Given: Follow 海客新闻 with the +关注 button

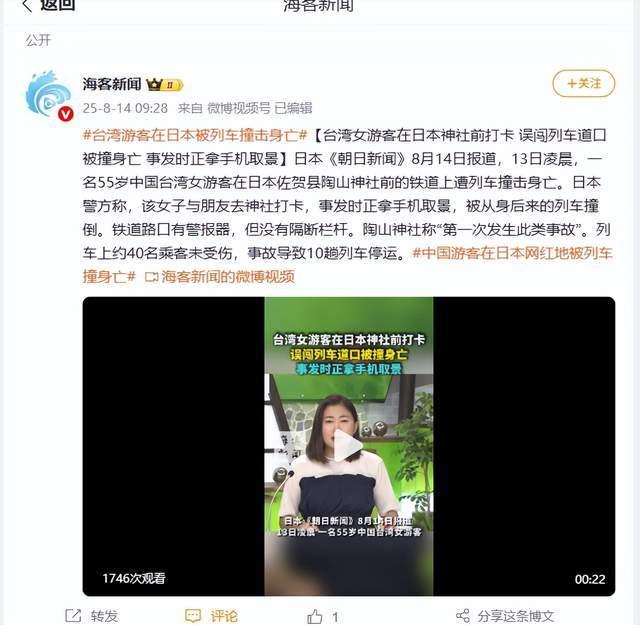Looking at the screenshot, I should [583, 83].
